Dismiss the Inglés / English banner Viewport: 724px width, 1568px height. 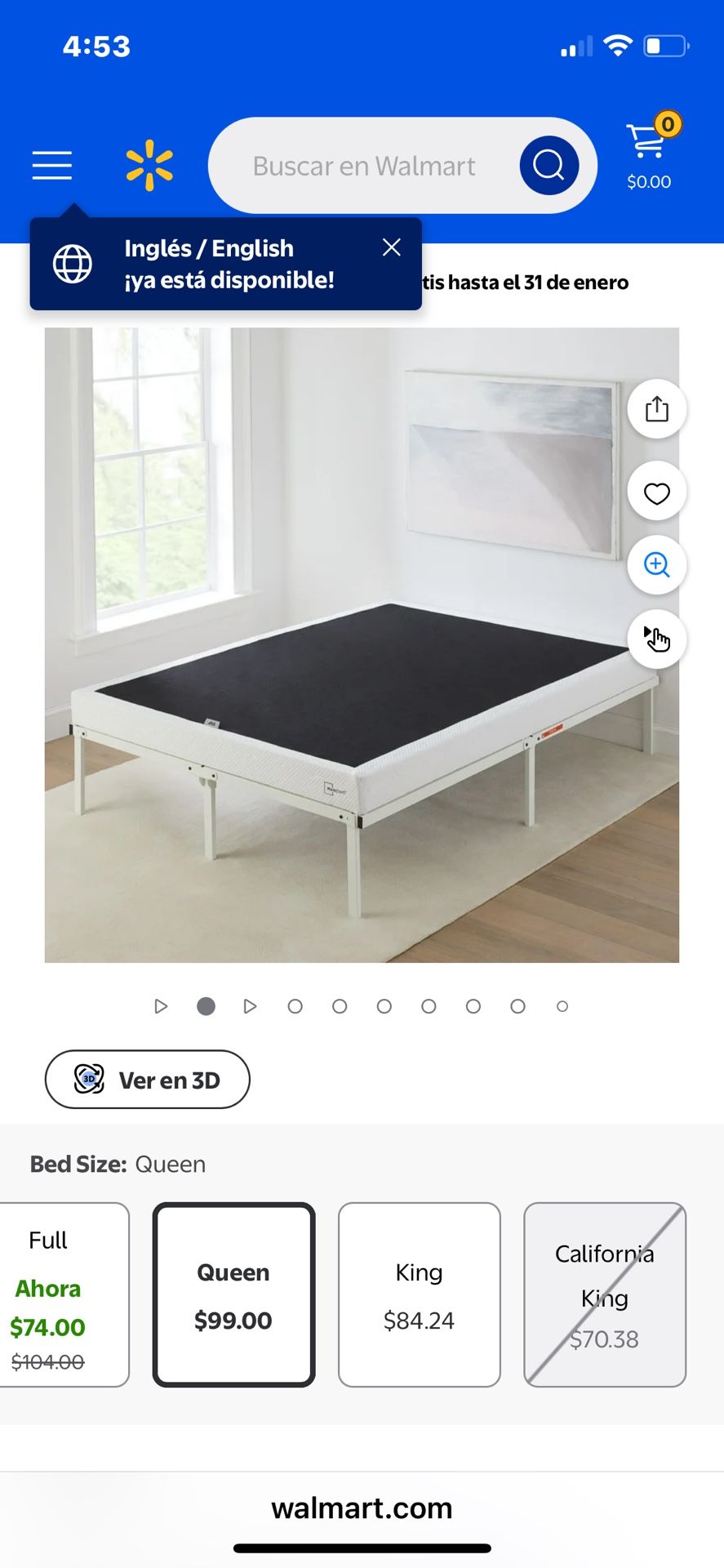[x=392, y=247]
